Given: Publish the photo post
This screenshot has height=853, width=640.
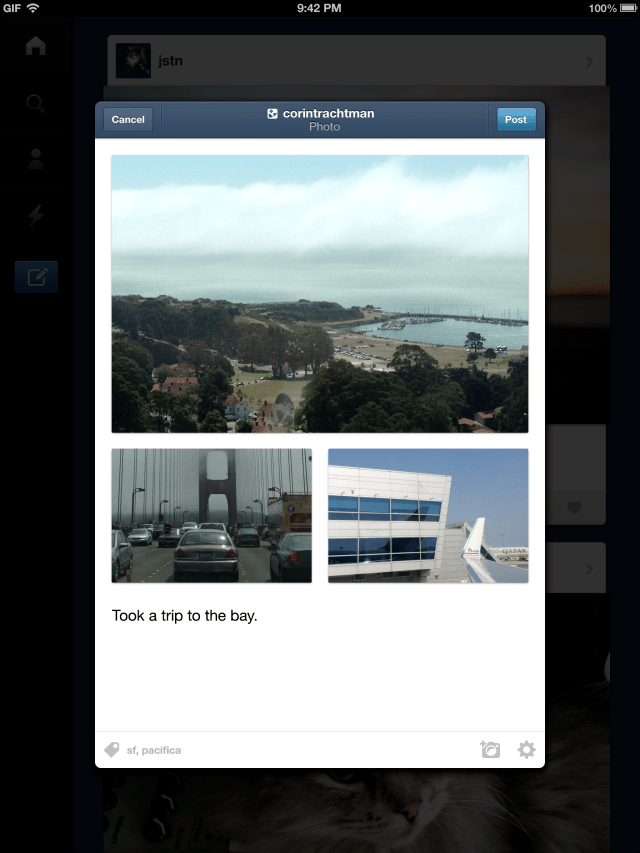Looking at the screenshot, I should (516, 120).
